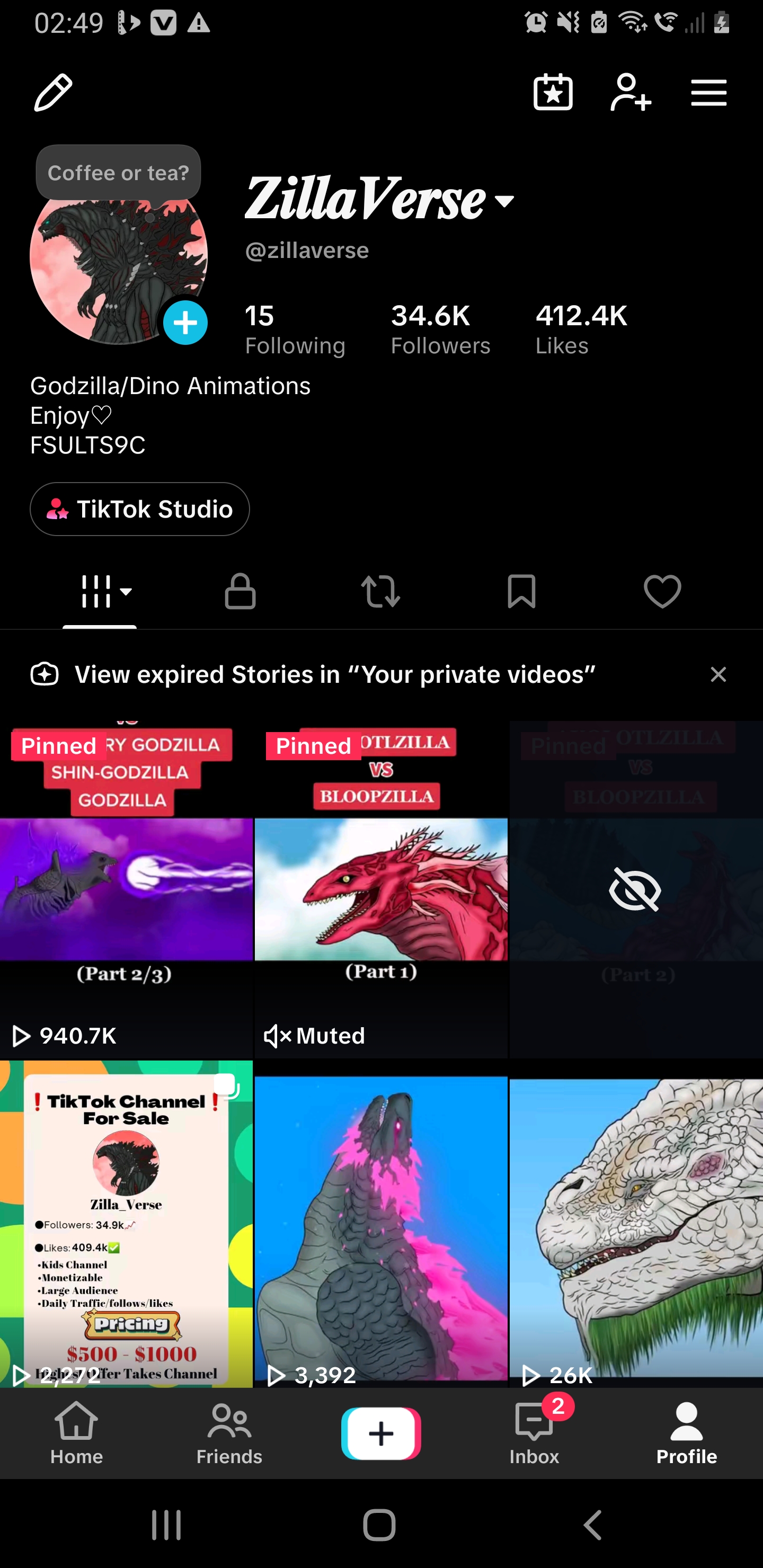The height and width of the screenshot is (1568, 763).
Task: Open TikTok Studio
Action: pos(139,509)
